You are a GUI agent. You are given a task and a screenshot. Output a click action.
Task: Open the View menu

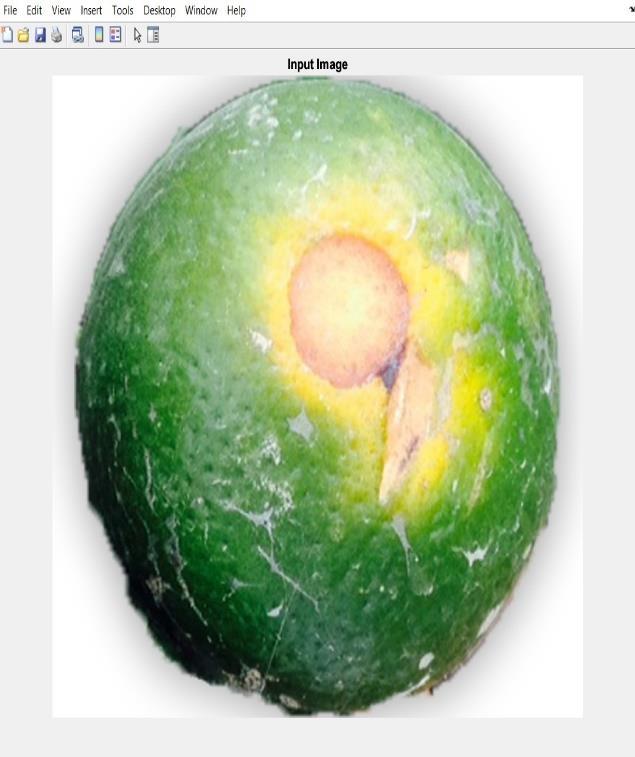(61, 10)
